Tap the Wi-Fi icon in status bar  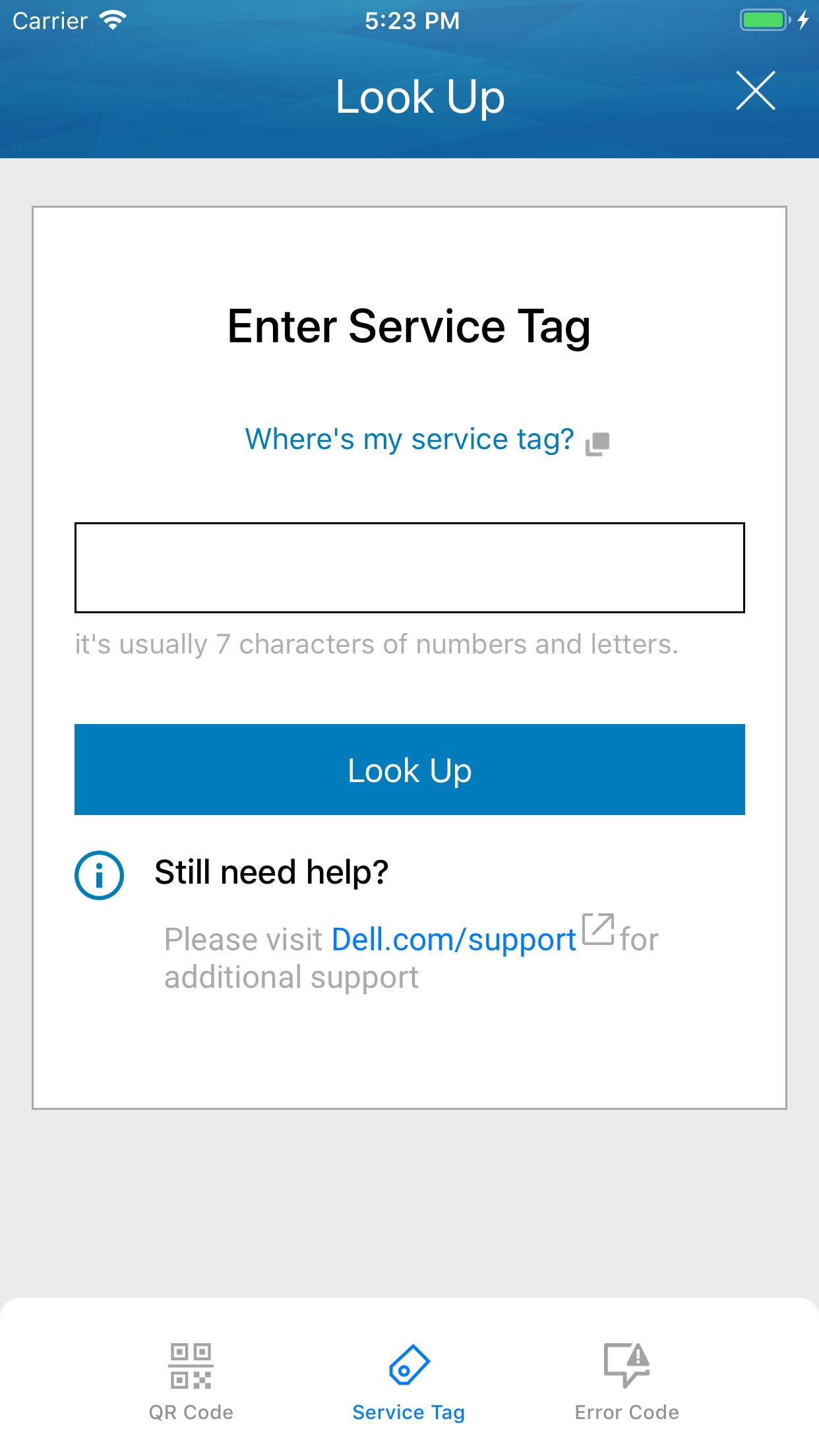tap(114, 19)
